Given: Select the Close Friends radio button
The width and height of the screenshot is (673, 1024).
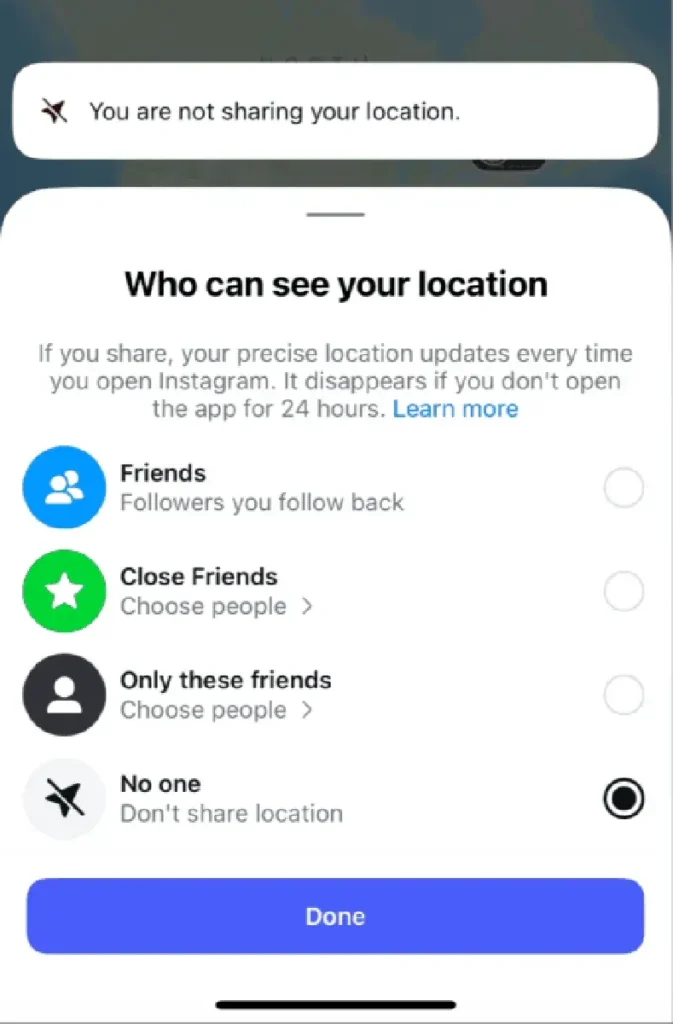Looking at the screenshot, I should (x=624, y=592).
